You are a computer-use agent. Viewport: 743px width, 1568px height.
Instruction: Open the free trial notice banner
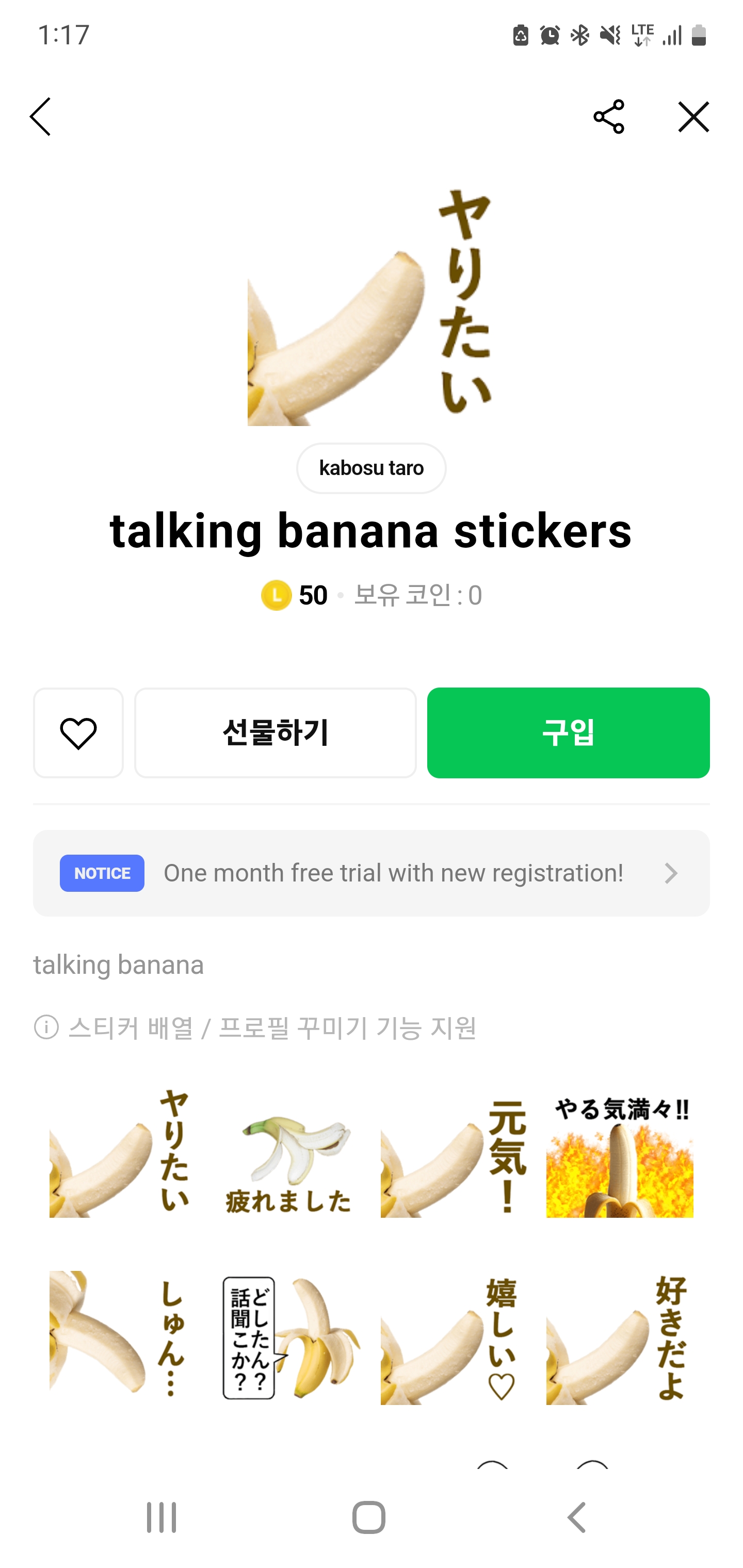pyautogui.click(x=371, y=873)
